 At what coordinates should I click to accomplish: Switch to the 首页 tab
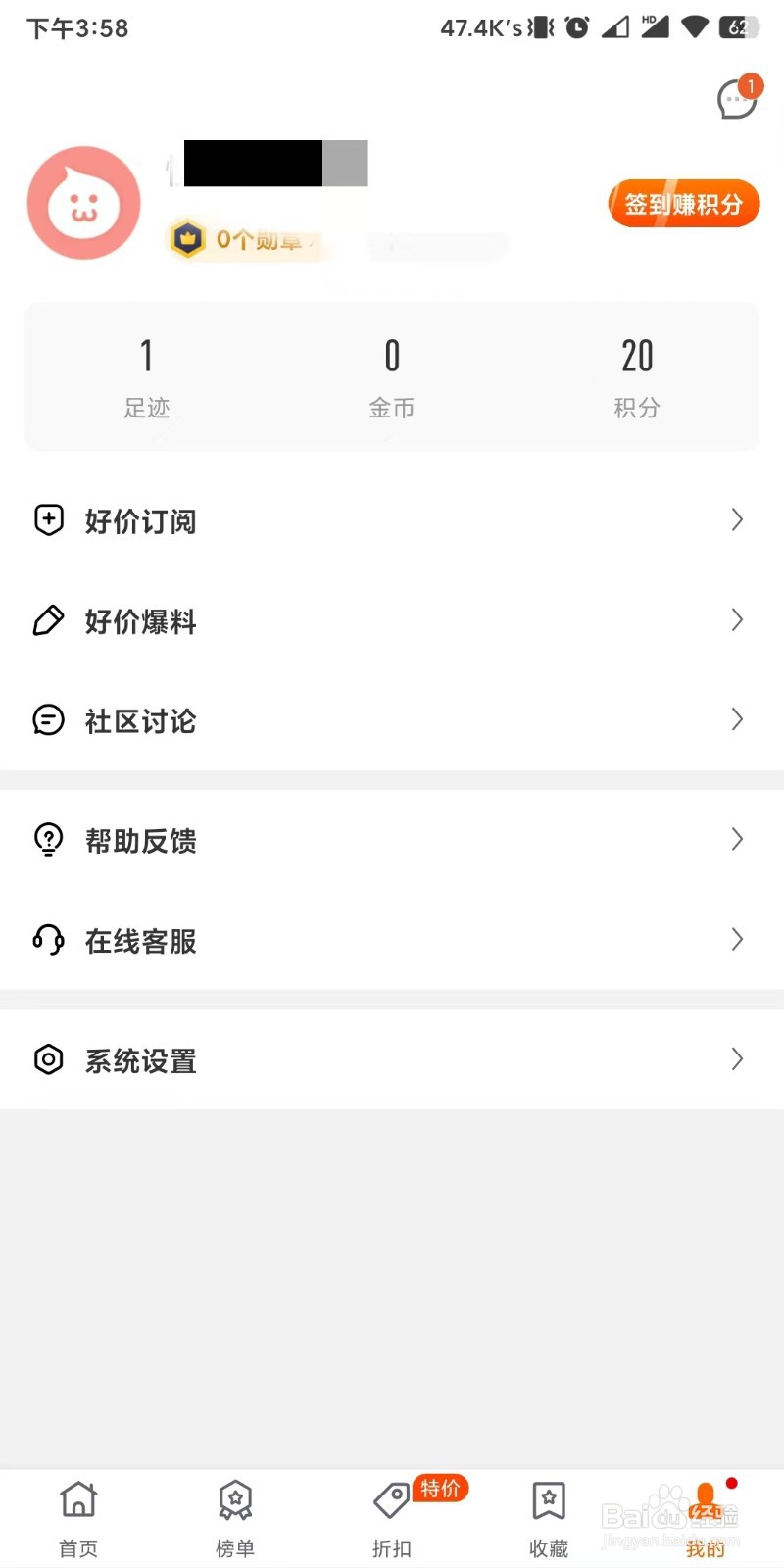(78, 1519)
